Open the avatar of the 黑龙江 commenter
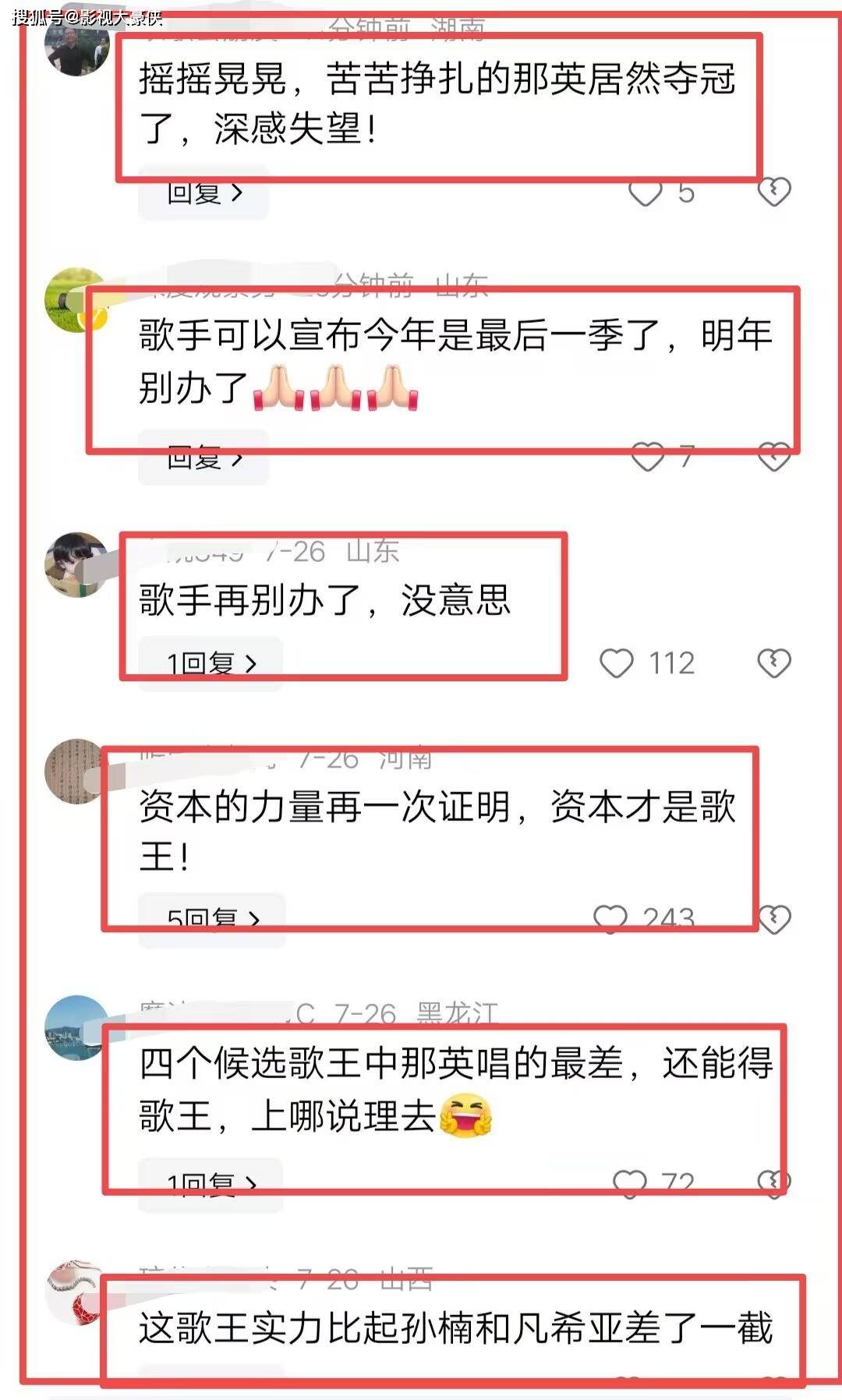This screenshot has height=1400, width=842. pyautogui.click(x=76, y=1027)
